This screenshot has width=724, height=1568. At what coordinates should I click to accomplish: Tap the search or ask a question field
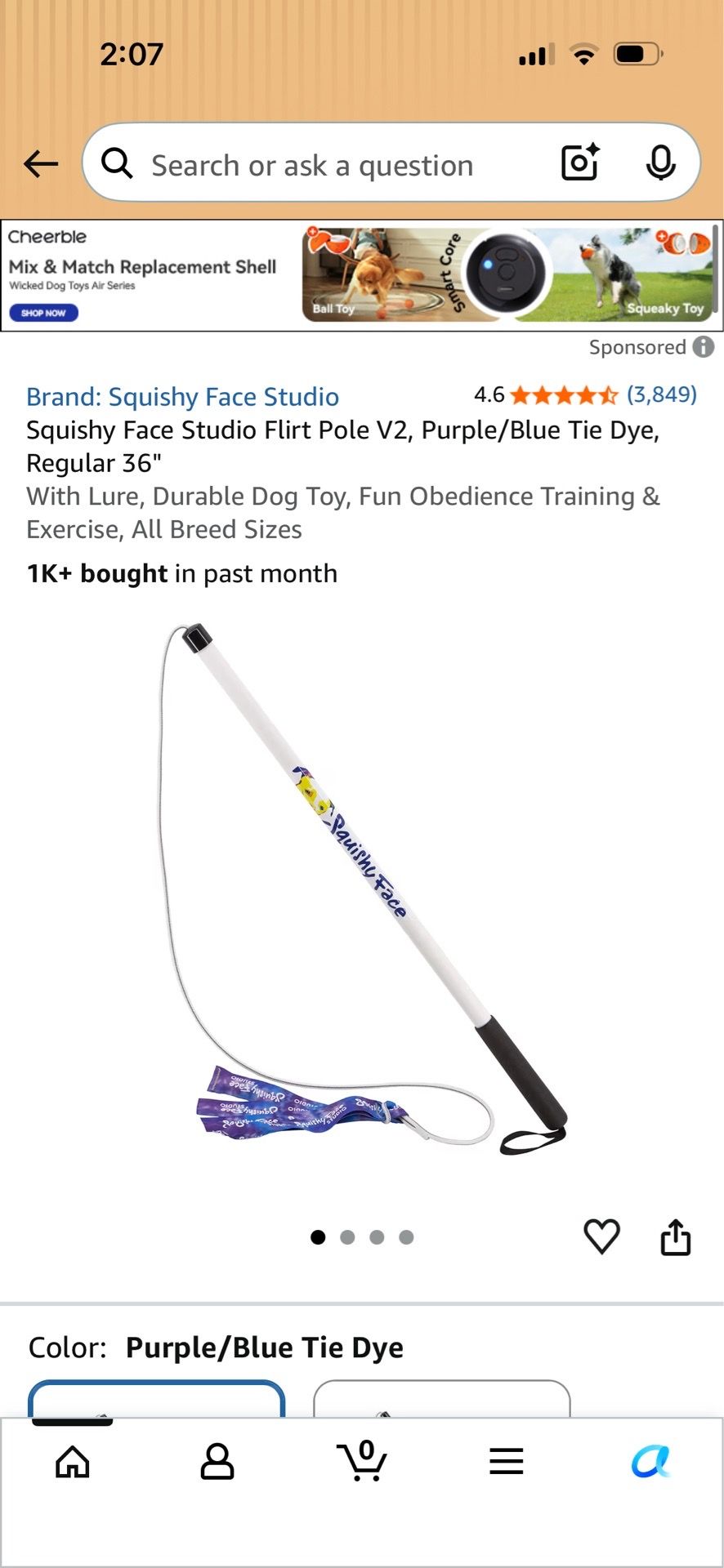tap(327, 165)
